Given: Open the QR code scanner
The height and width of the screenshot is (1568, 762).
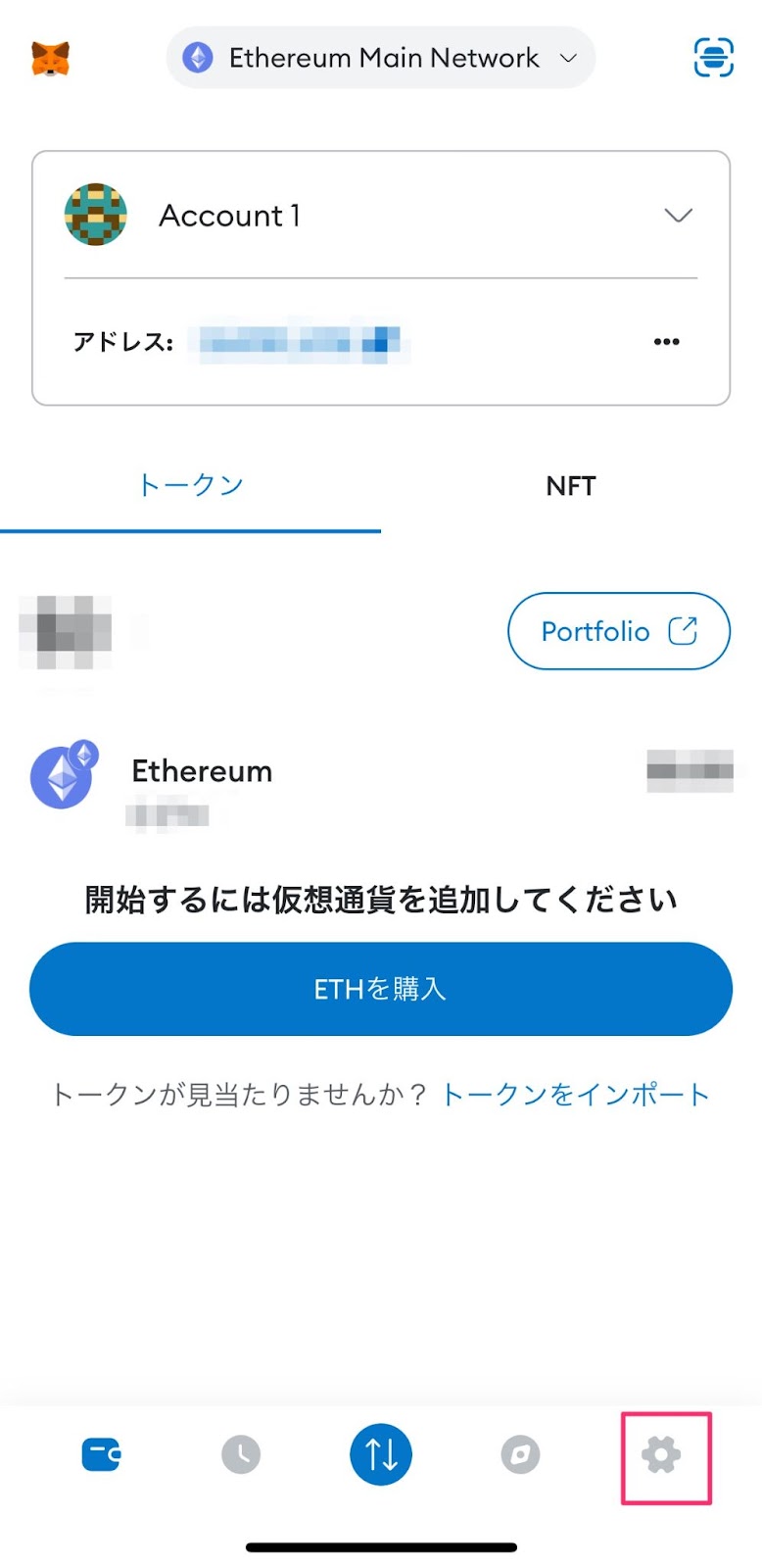Looking at the screenshot, I should click(x=713, y=57).
